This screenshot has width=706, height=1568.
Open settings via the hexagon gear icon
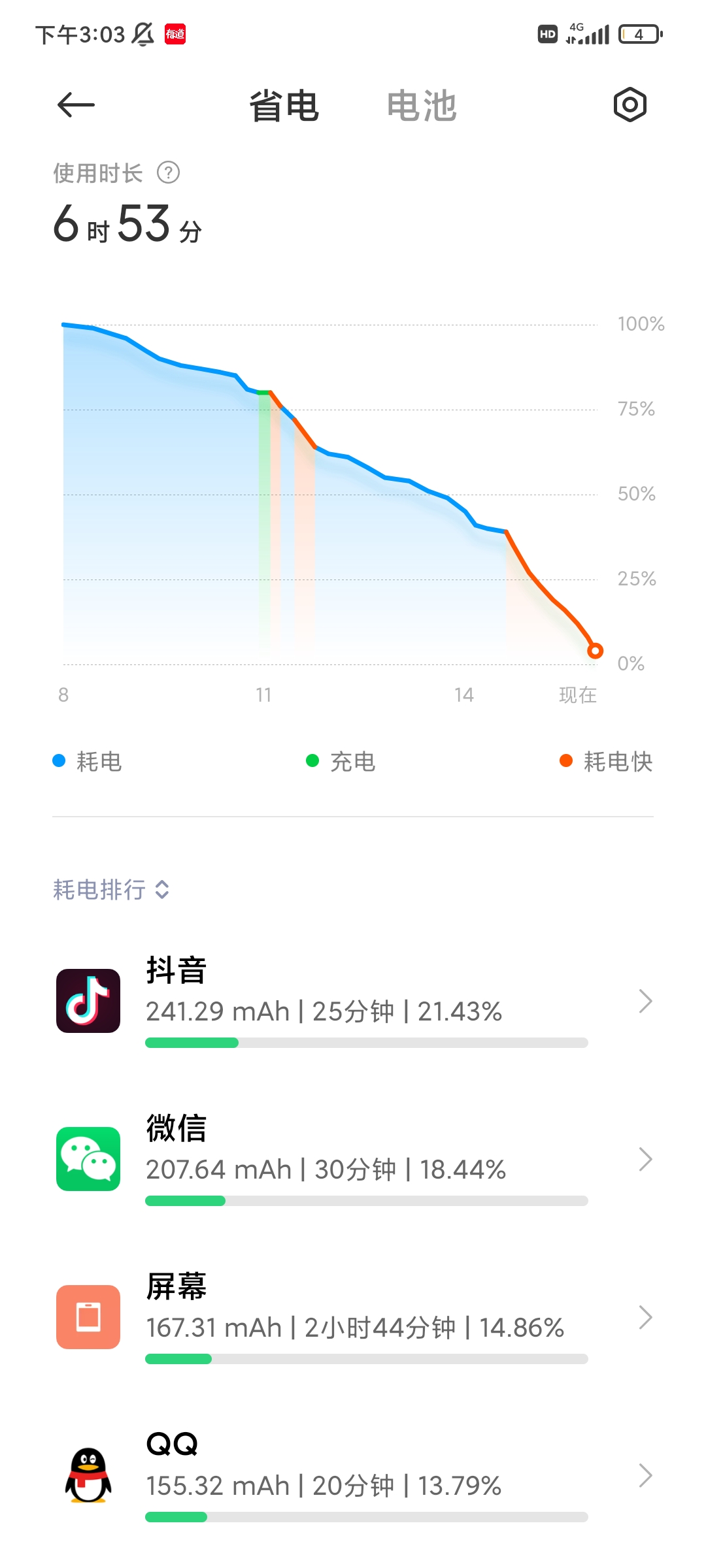(630, 105)
